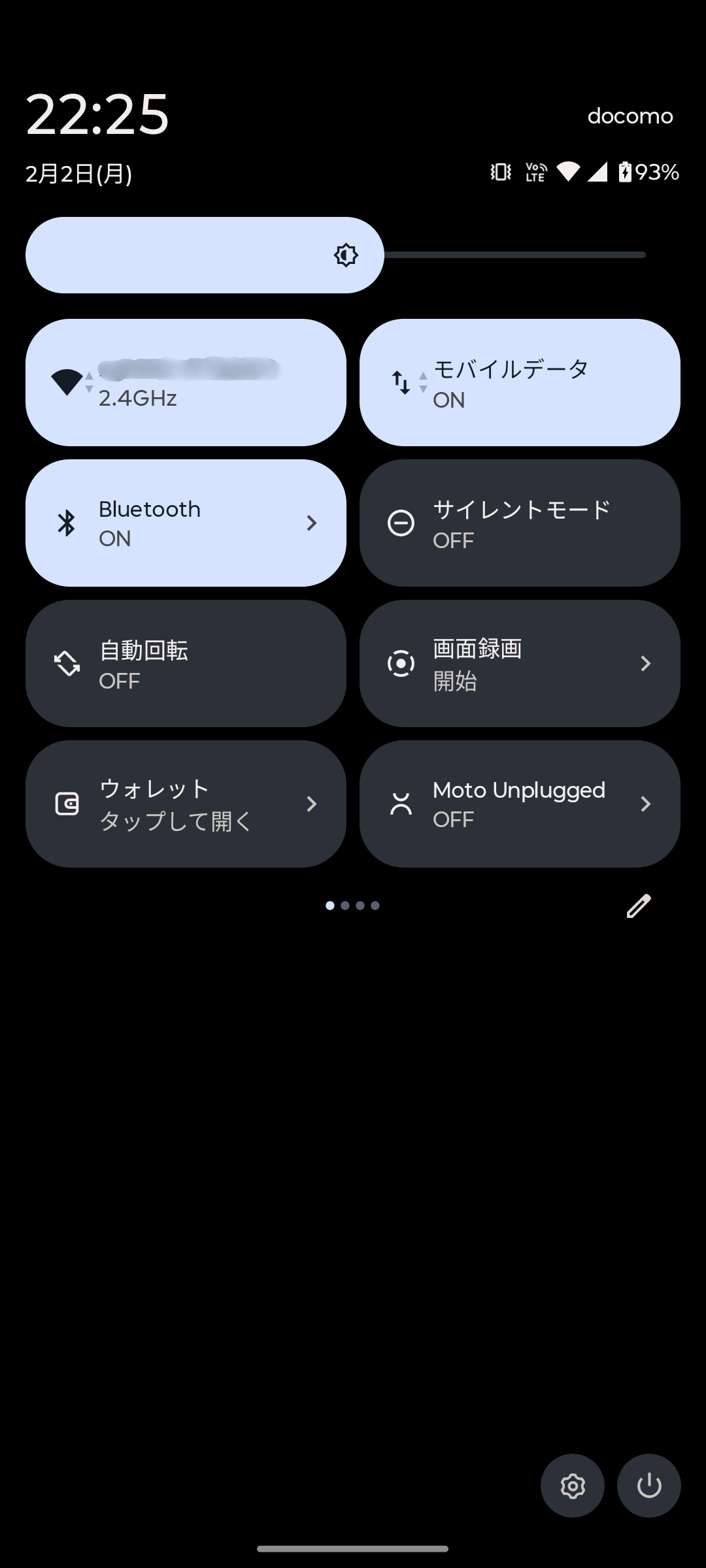Turn on auto-rotate (自動回転)
This screenshot has width=706, height=1568.
[x=186, y=663]
